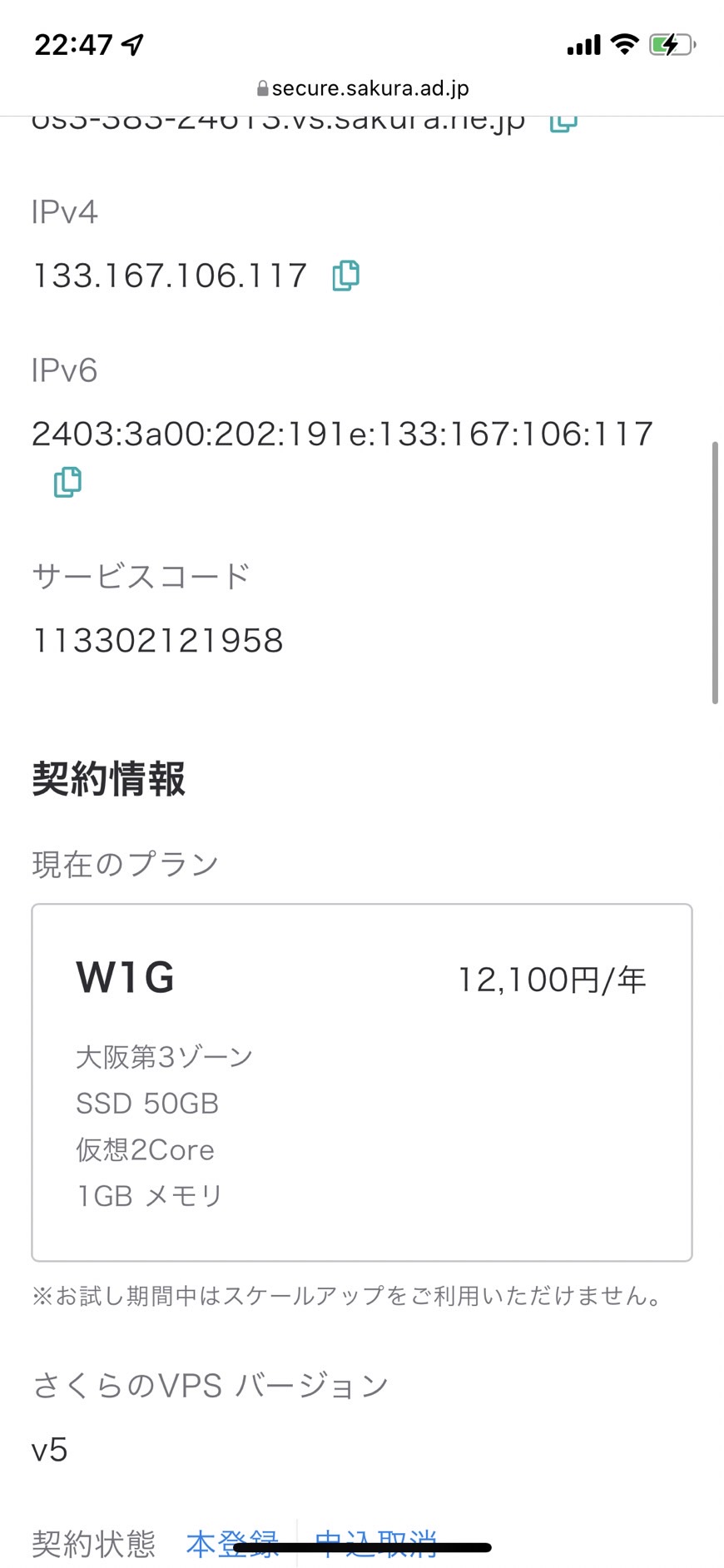724x1568 pixels.
Task: Copy the hostname ending in vs.sakura.ne.jp
Action: [x=563, y=123]
